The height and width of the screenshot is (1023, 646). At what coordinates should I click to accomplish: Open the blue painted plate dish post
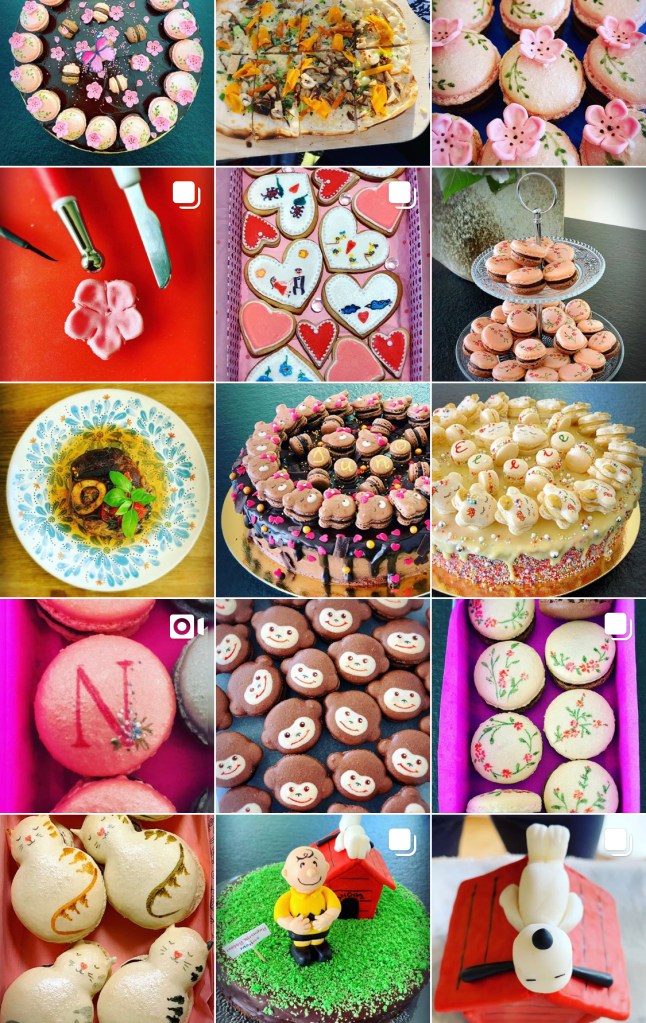point(106,490)
